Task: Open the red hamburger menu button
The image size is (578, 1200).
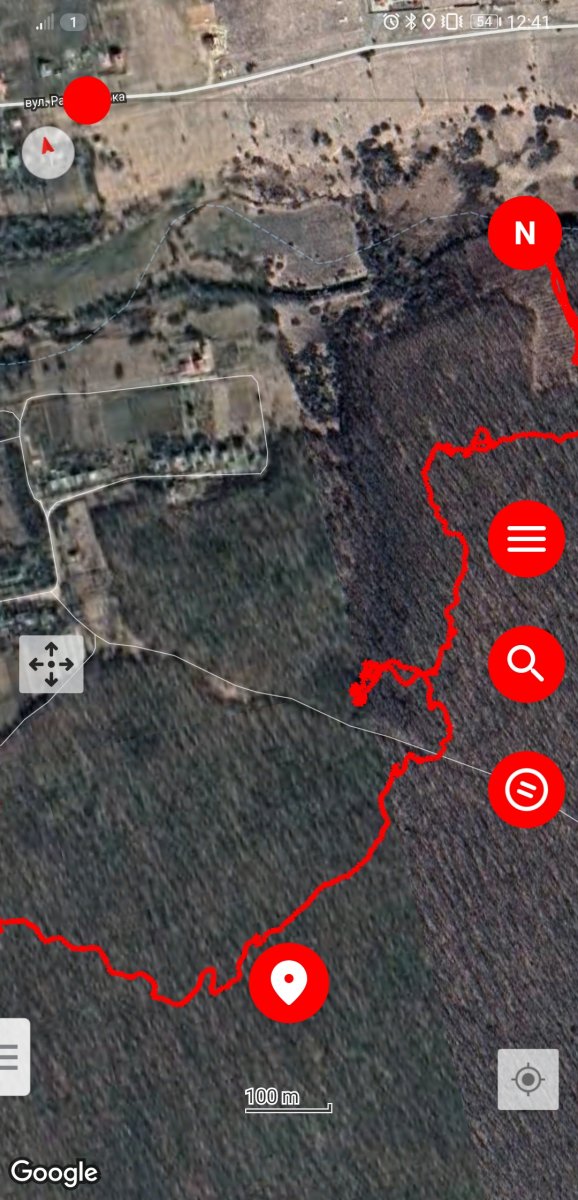Action: pyautogui.click(x=526, y=538)
